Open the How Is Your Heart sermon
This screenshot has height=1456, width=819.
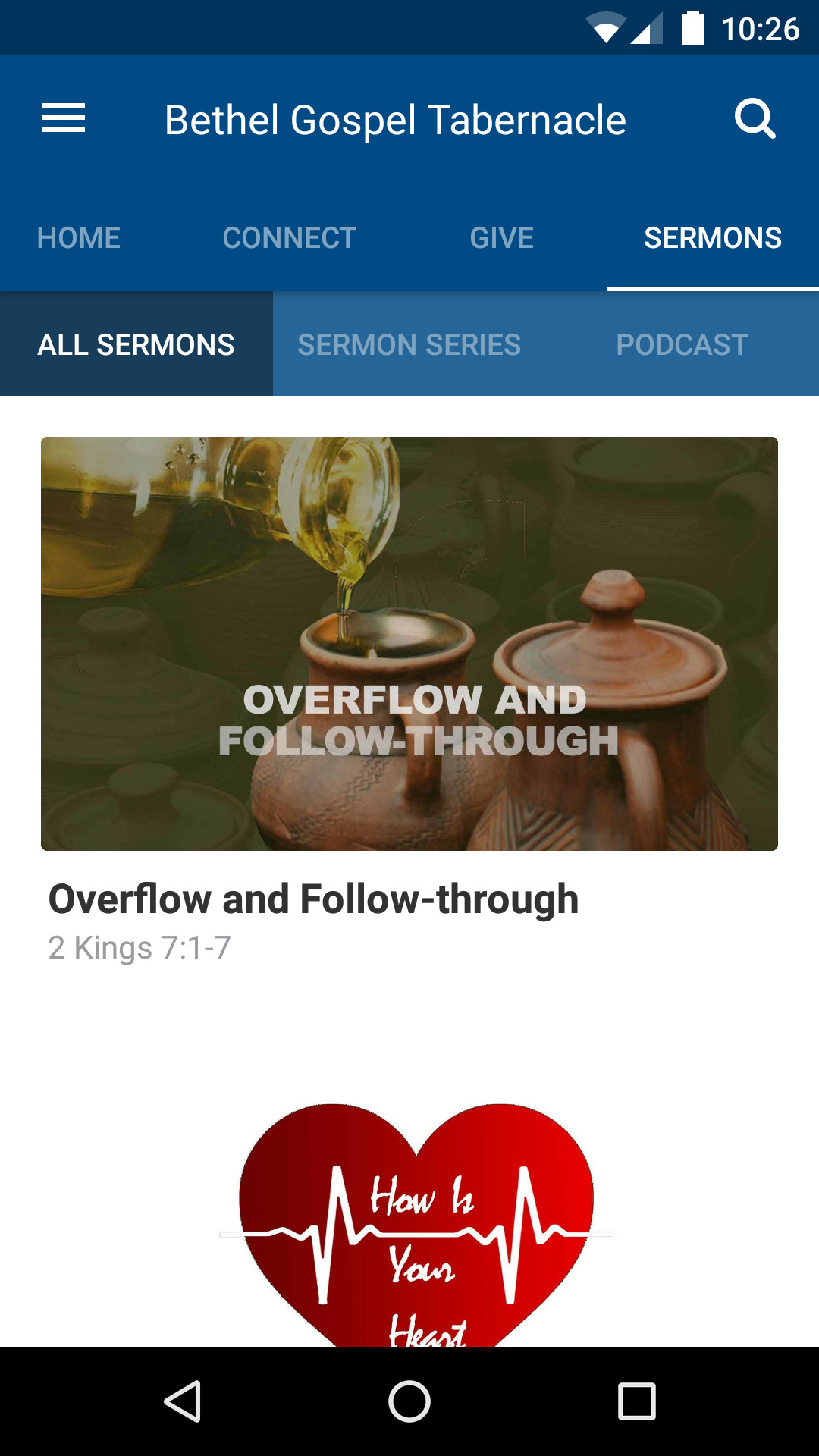(416, 1222)
